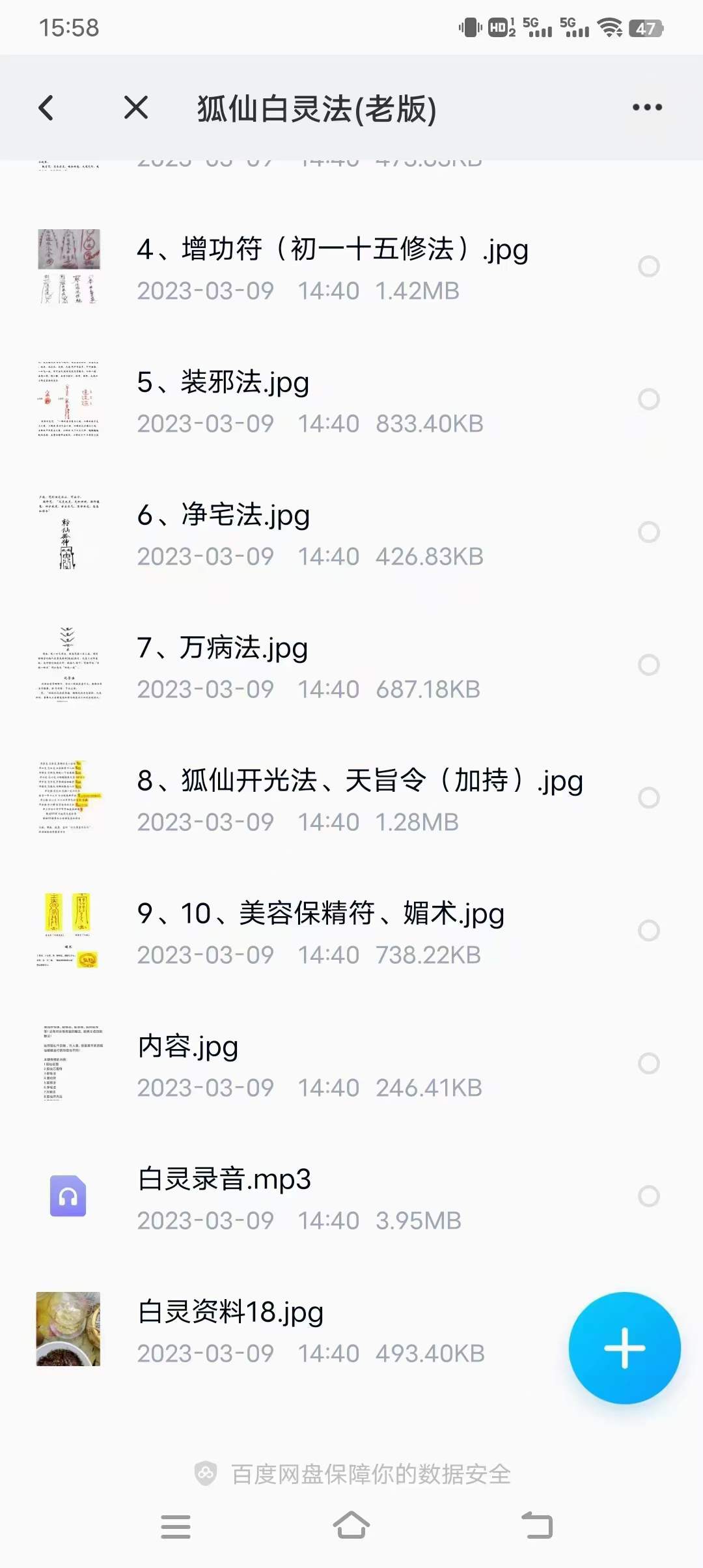Select 9、10、美容保精符、媚术.jpg checkbox
This screenshot has width=703, height=1568.
(x=649, y=931)
